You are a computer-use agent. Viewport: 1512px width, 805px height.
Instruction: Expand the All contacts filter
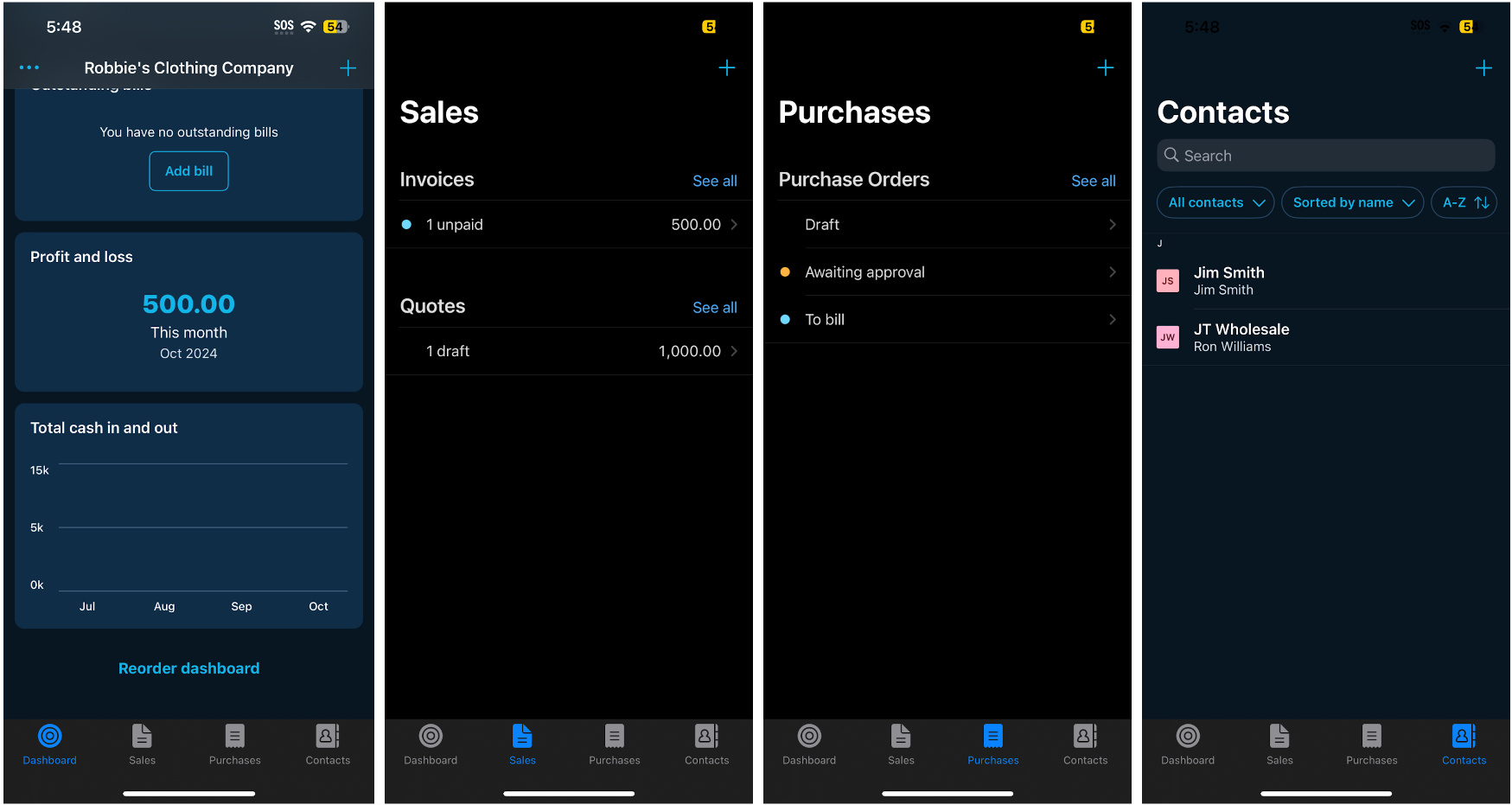click(1215, 202)
